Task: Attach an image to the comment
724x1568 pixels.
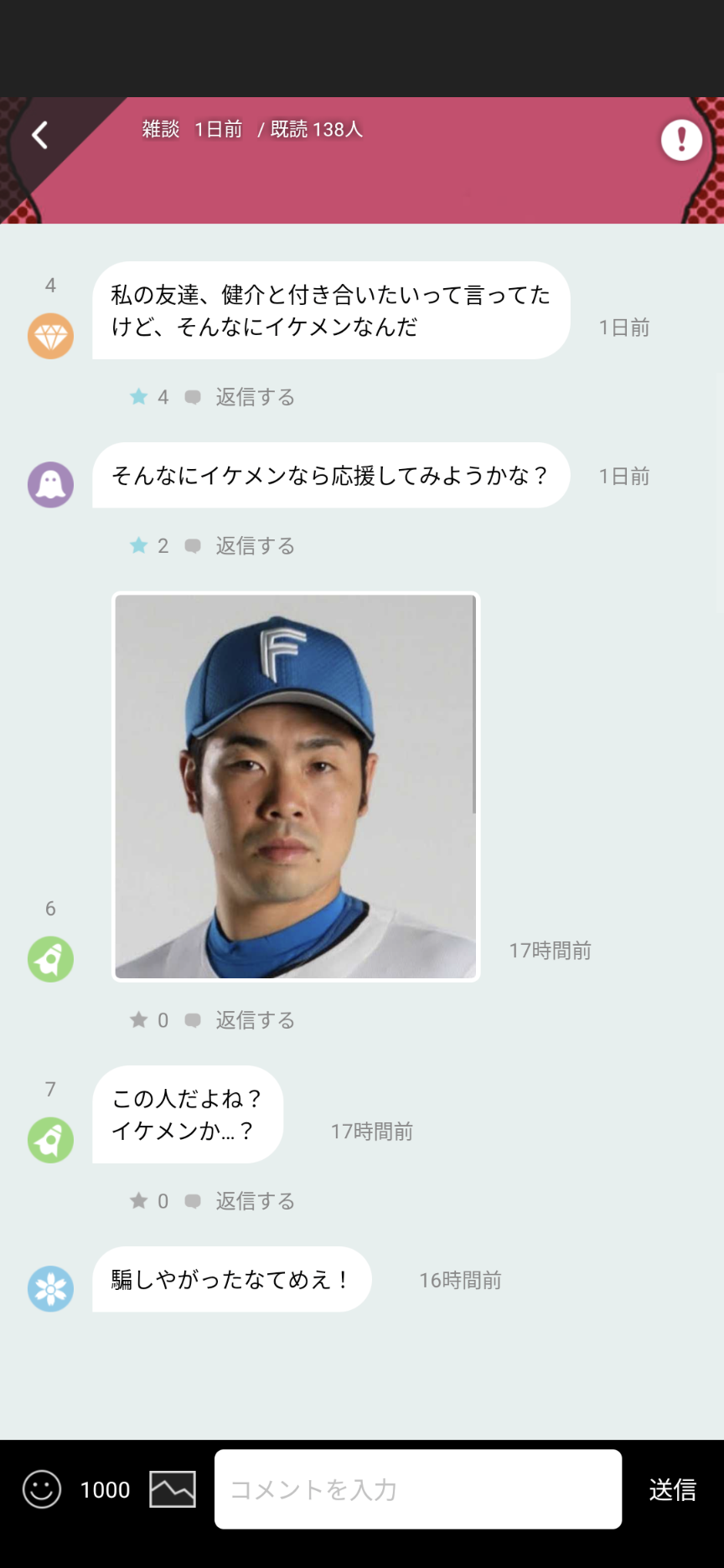Action: click(173, 1489)
